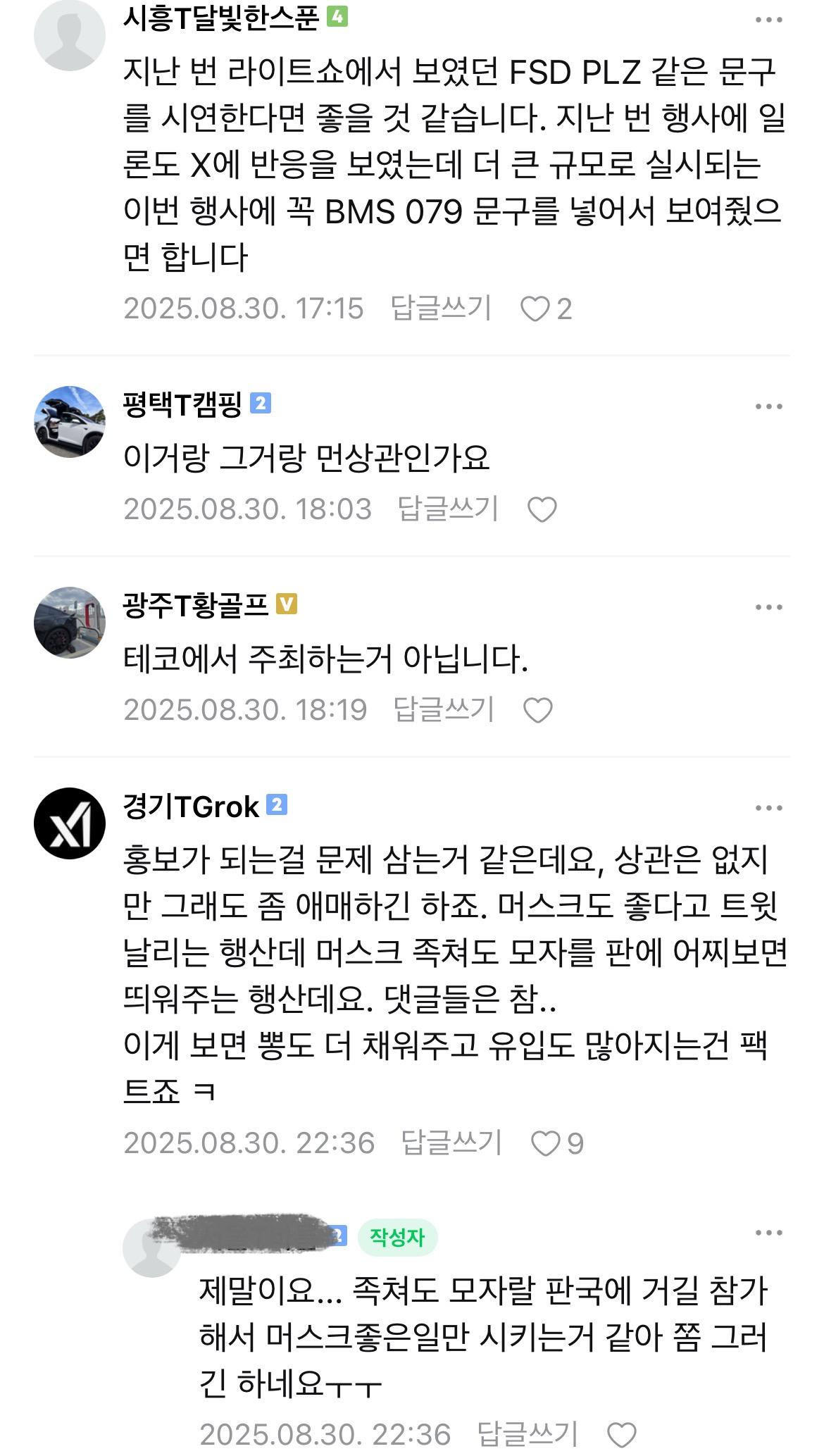The width and height of the screenshot is (824, 1456).
Task: Like 경기TGrok's comment with 9 likes
Action: coord(545,1143)
